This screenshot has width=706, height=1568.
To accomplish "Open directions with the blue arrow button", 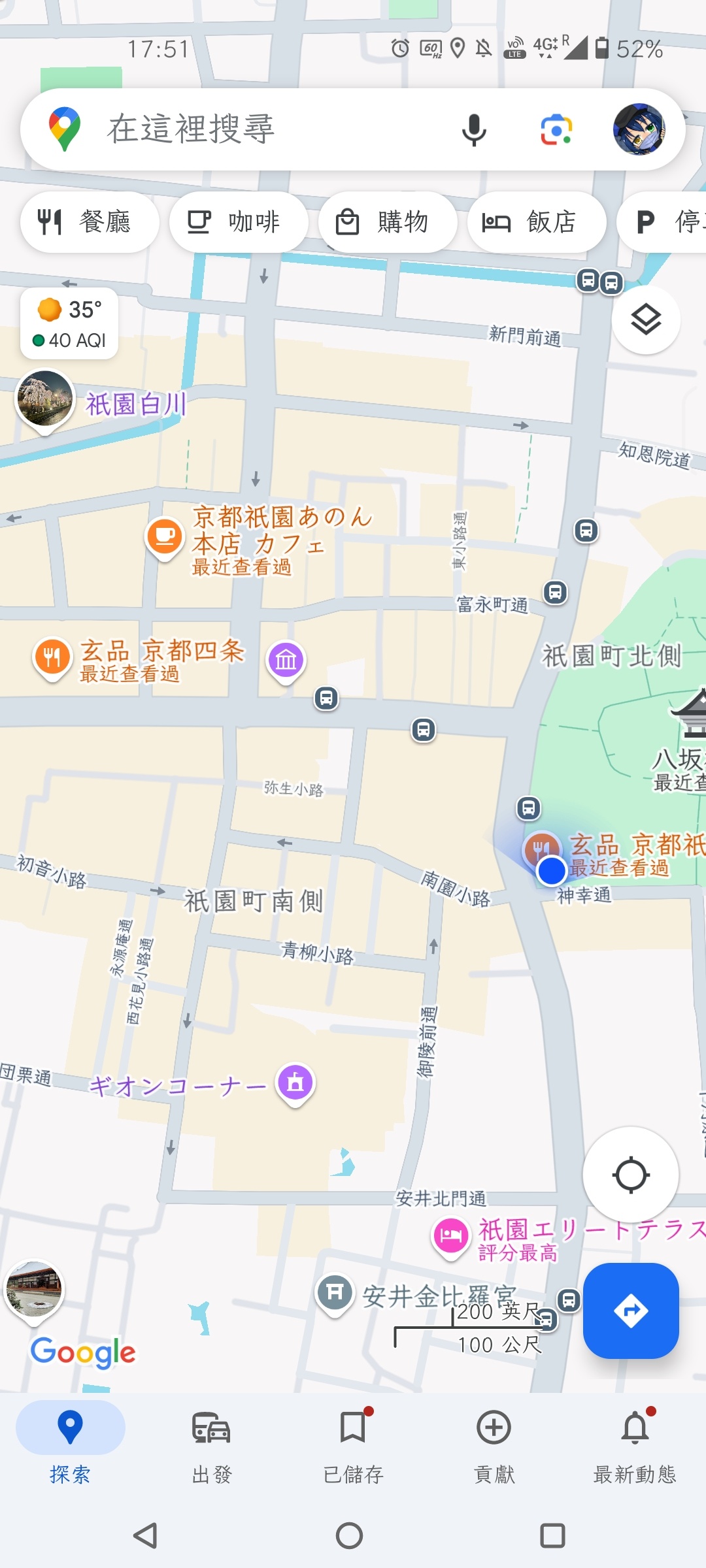I will point(630,1311).
